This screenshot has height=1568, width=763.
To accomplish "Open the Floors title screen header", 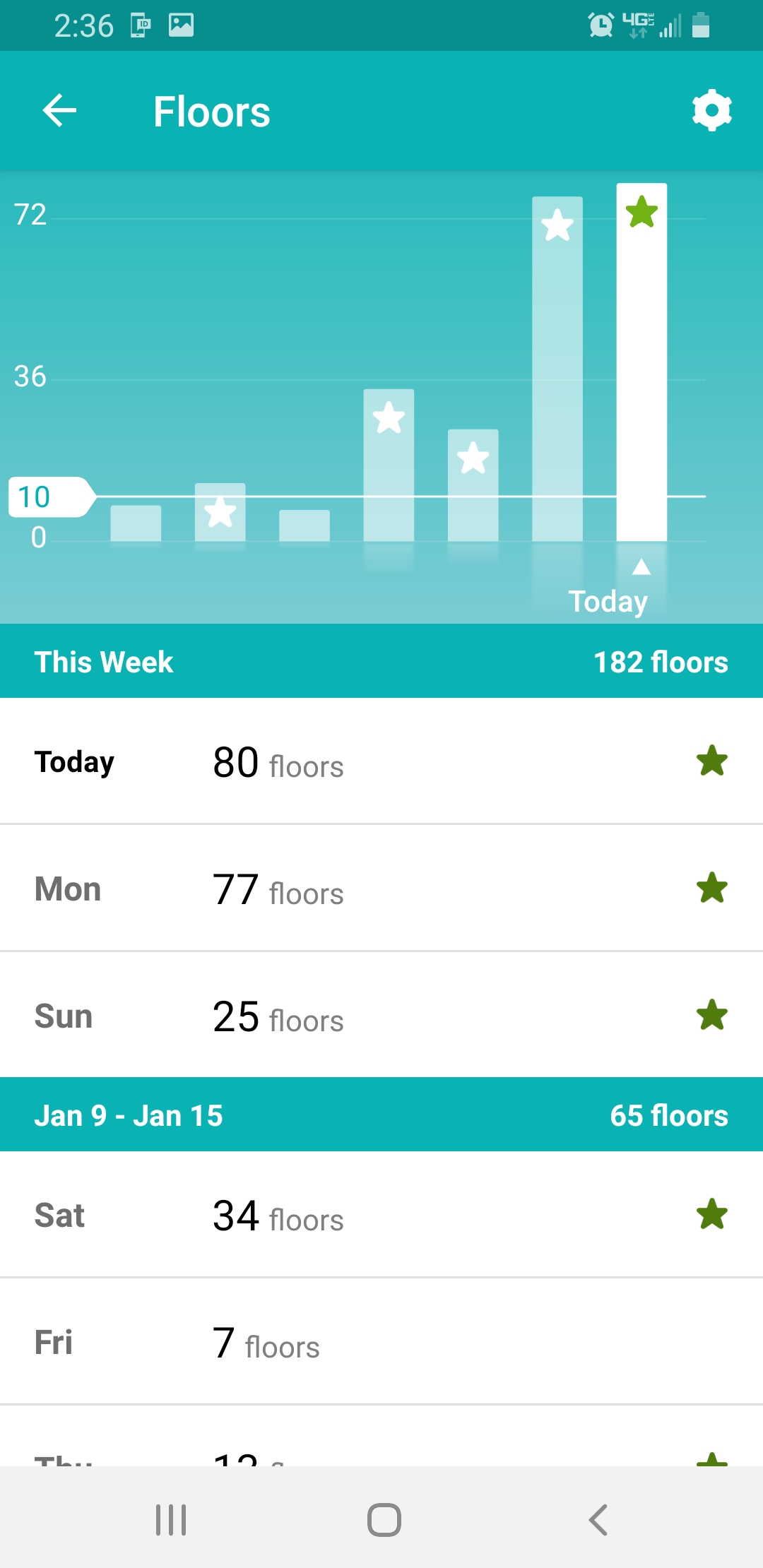I will 211,110.
